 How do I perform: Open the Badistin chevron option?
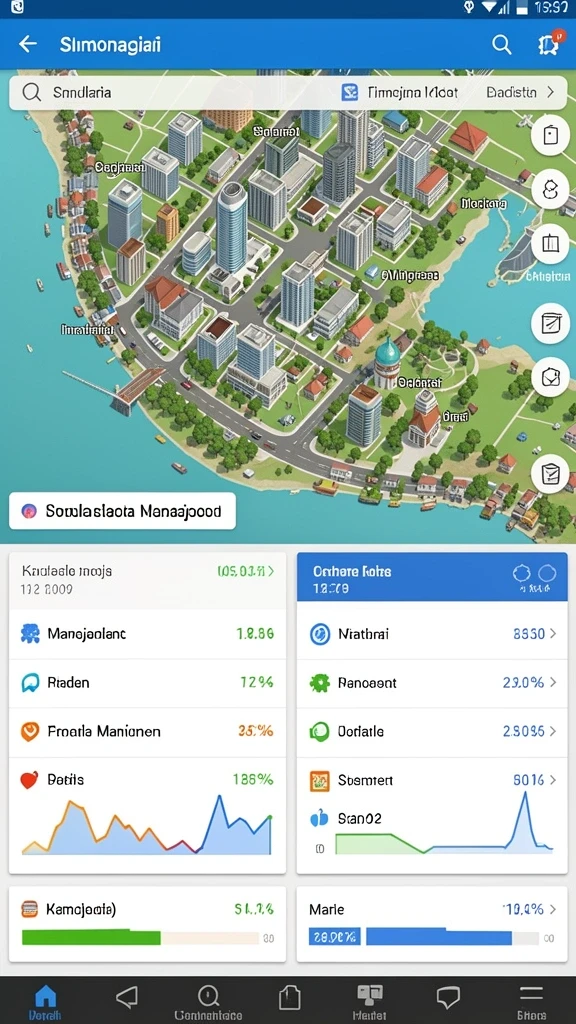[x=520, y=92]
